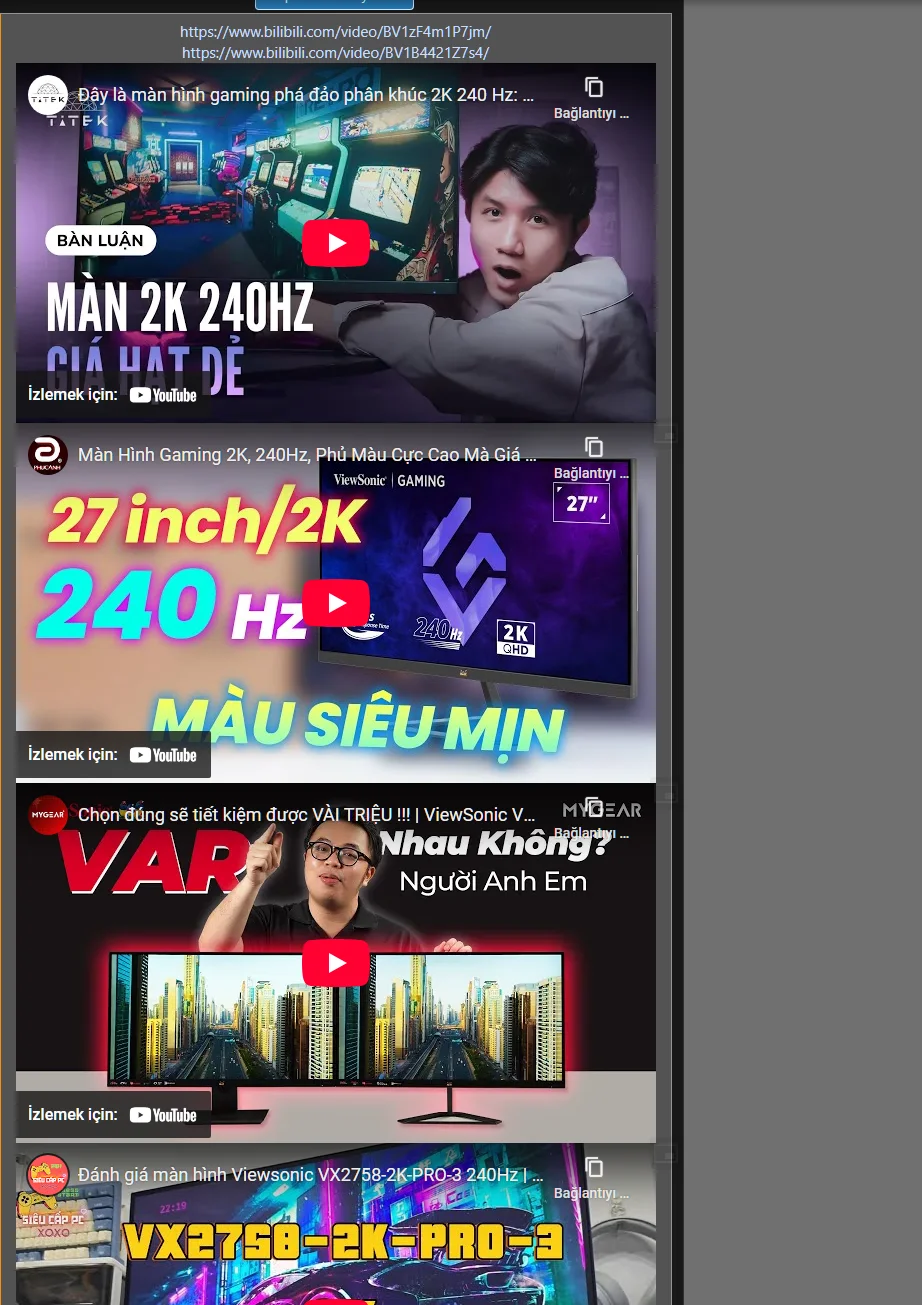Play the 27 inch/2K 240 Hz video
This screenshot has height=1305, width=922.
(336, 603)
